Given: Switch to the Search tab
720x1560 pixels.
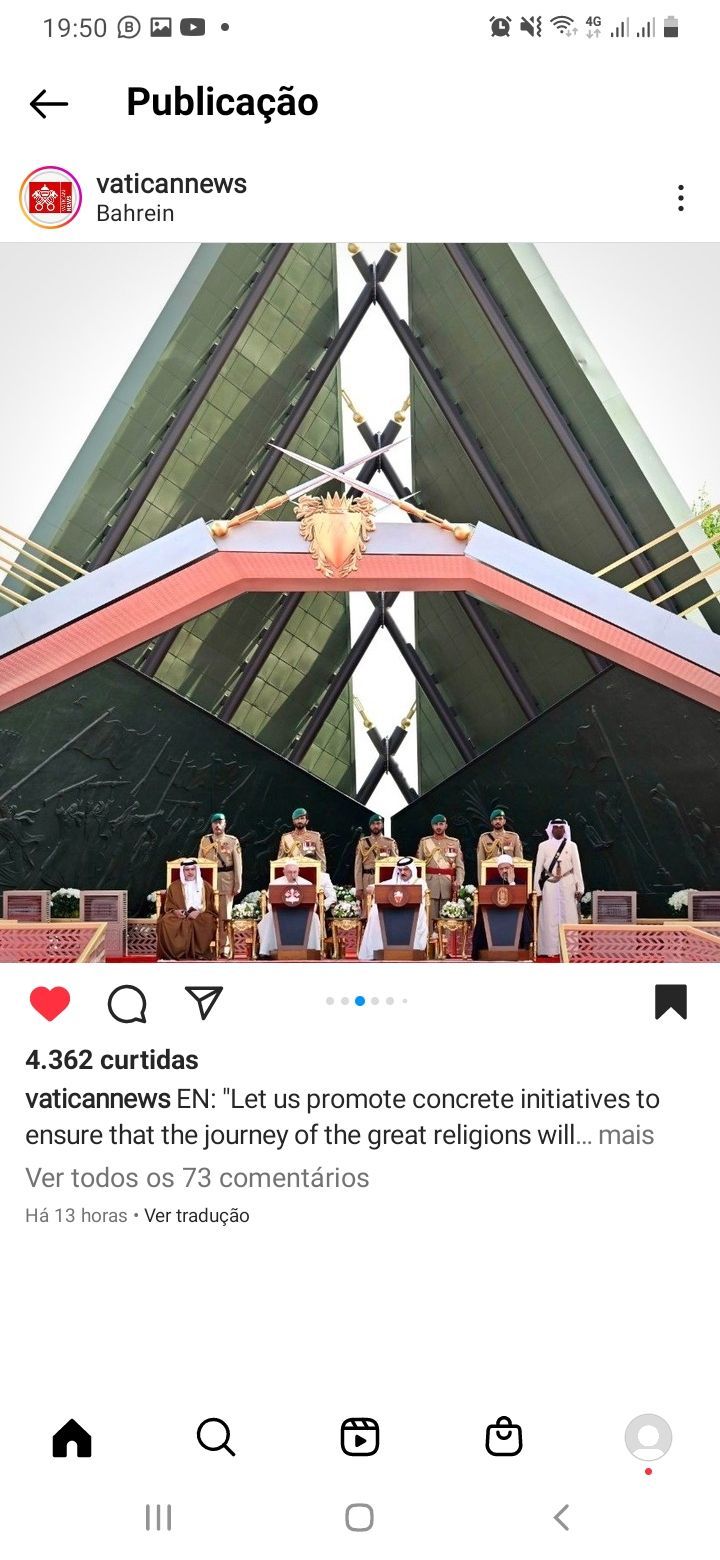Looking at the screenshot, I should pos(216,1438).
